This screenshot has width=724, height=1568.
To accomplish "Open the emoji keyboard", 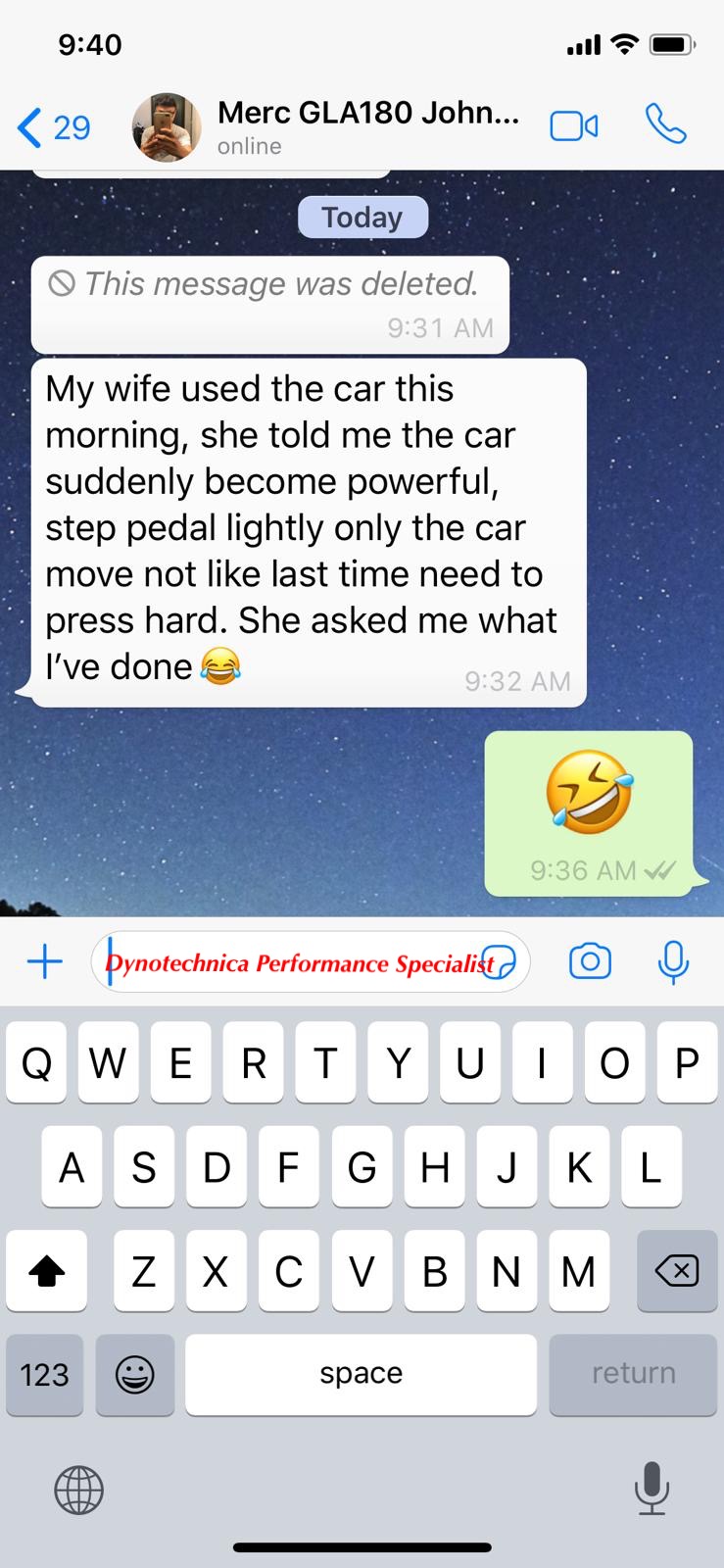I will tap(135, 1374).
